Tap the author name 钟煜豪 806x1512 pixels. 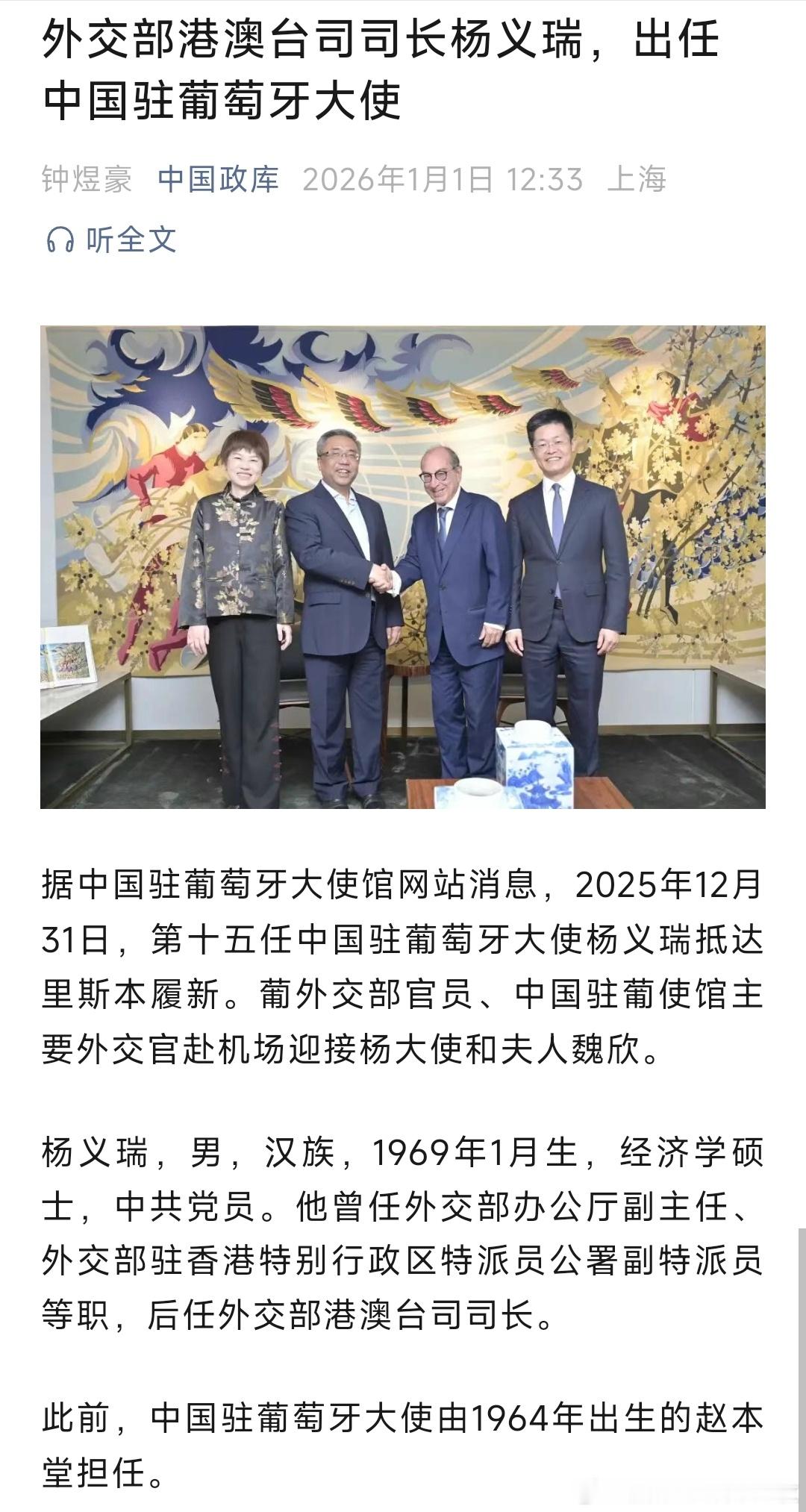pyautogui.click(x=84, y=179)
